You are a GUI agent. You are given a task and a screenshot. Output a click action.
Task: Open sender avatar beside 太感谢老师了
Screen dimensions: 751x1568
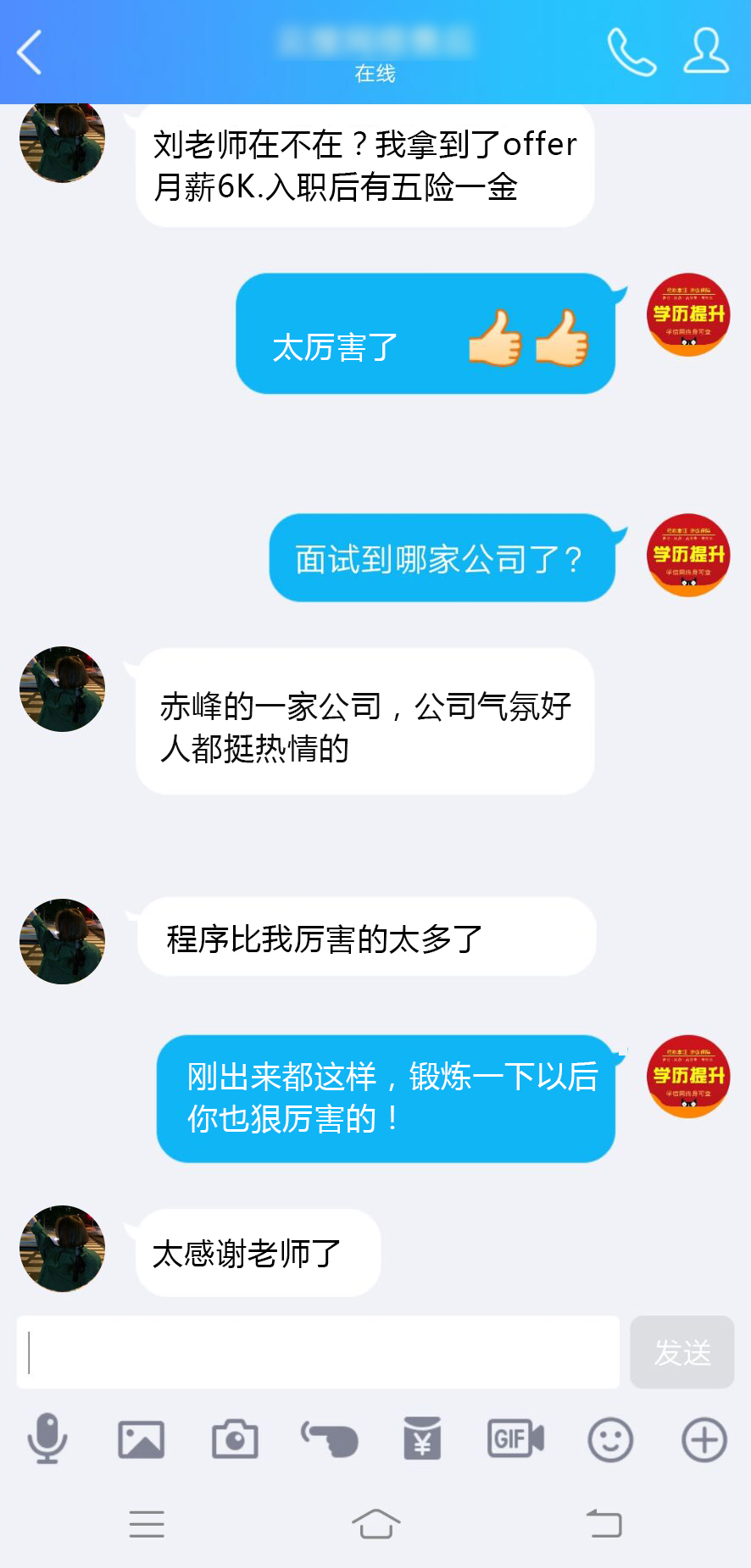62,1249
